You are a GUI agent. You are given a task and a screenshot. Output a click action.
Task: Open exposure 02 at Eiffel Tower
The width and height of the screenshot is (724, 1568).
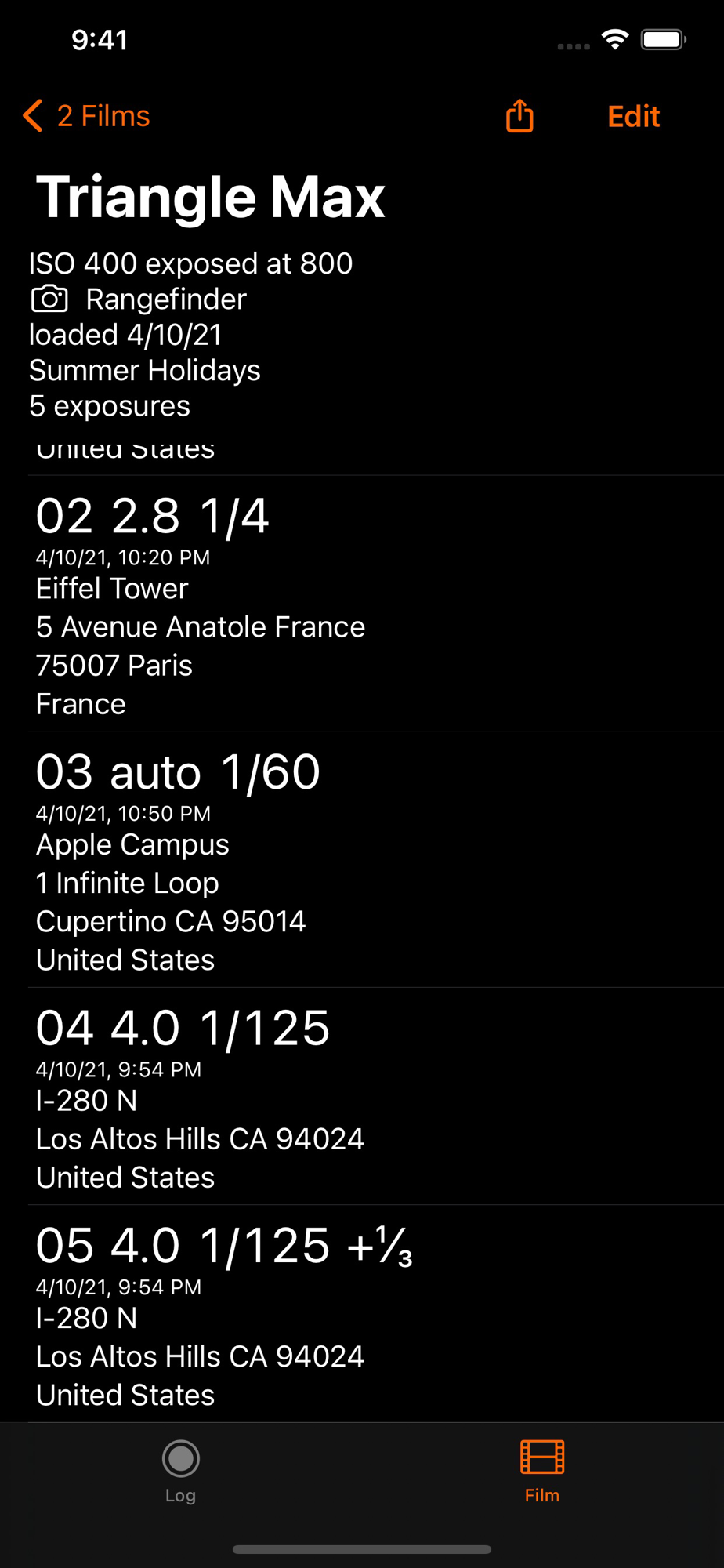pos(376,604)
